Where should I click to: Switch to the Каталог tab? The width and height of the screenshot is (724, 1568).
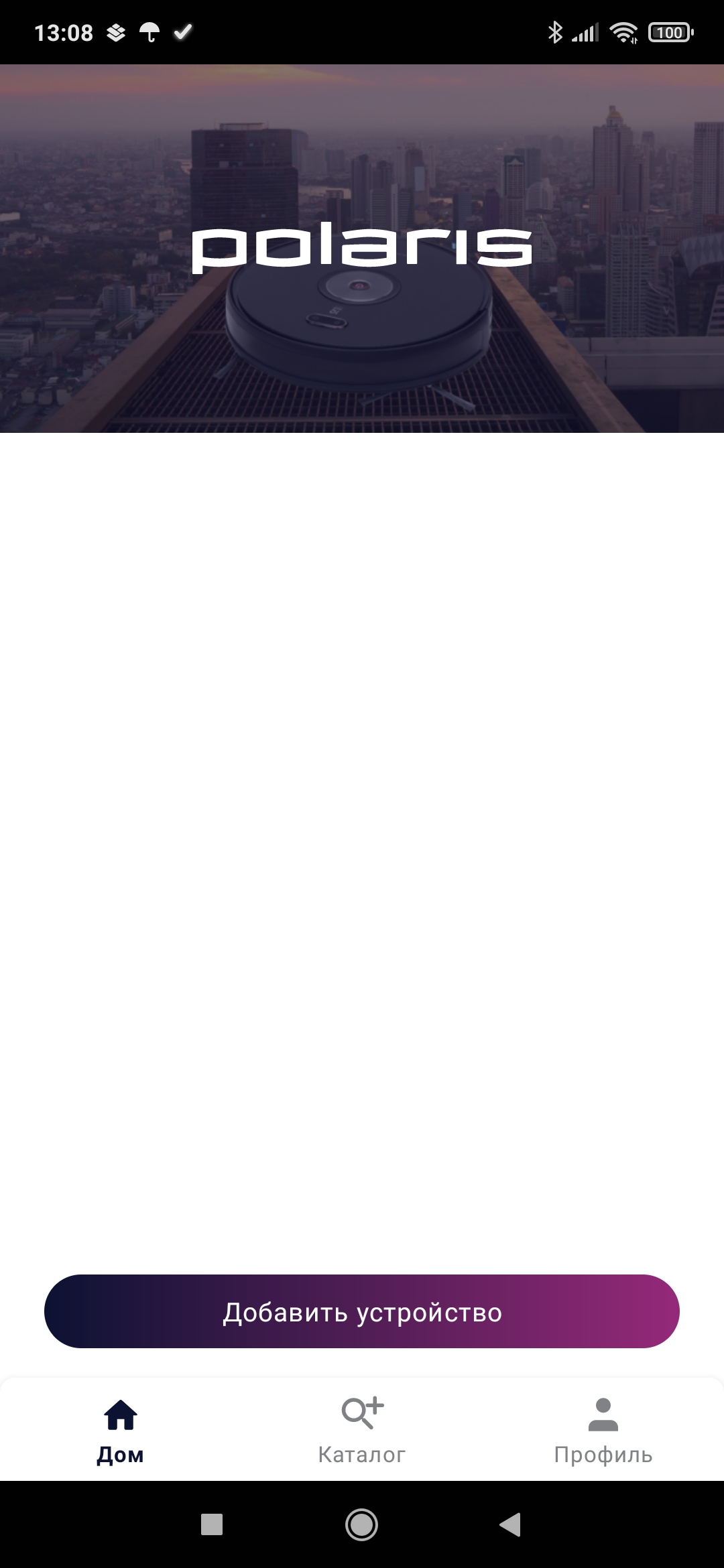coord(362,1430)
